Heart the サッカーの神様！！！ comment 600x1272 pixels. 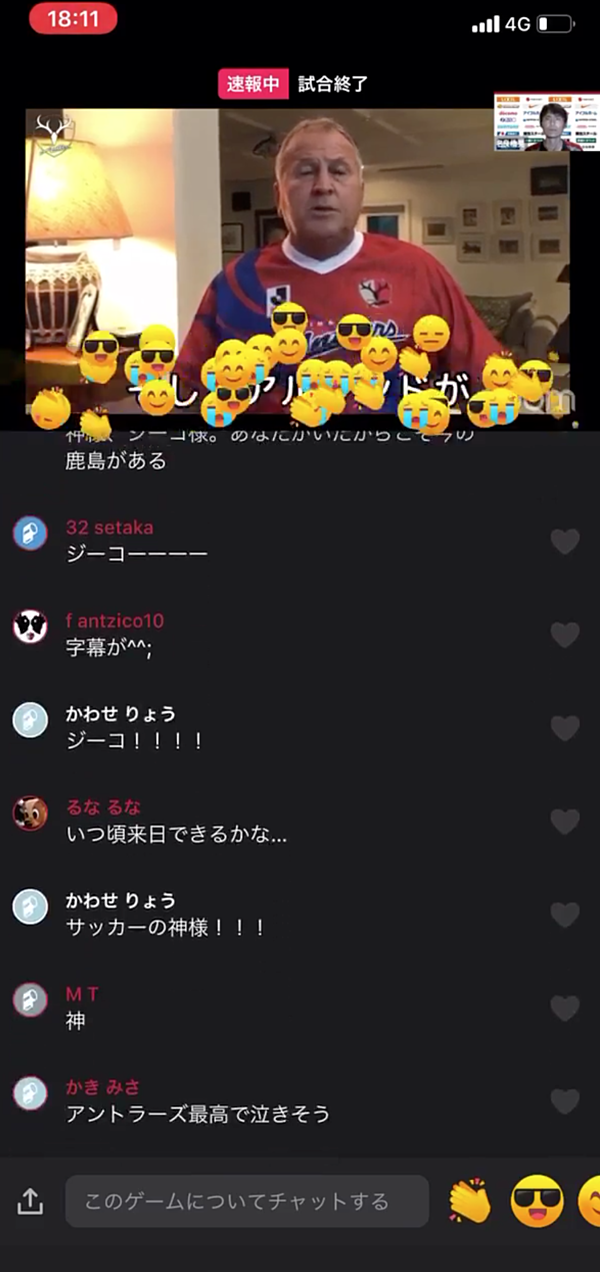tap(565, 915)
